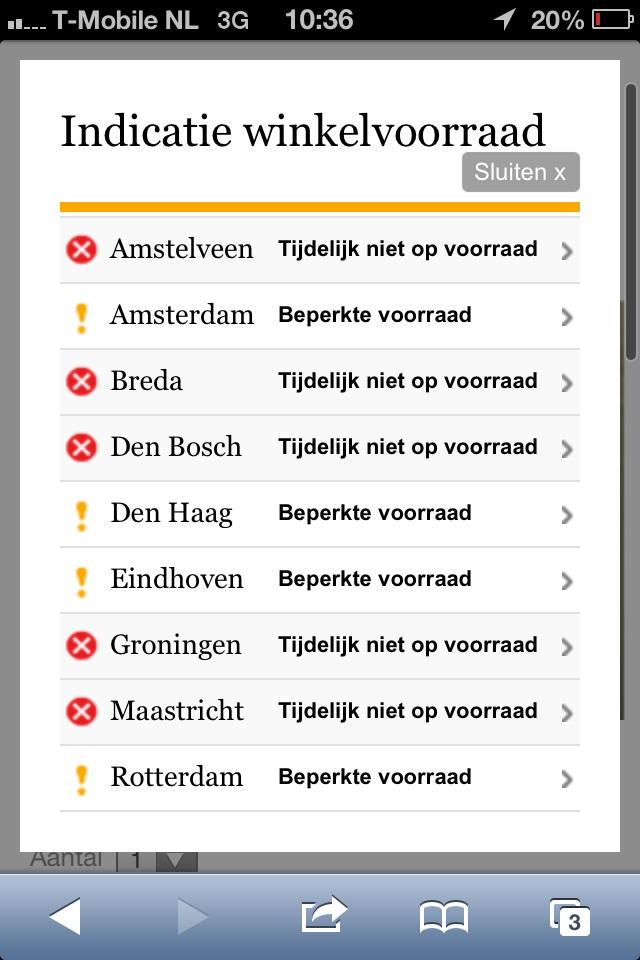The height and width of the screenshot is (960, 640).
Task: Open the Amstelveen store row
Action: (320, 250)
